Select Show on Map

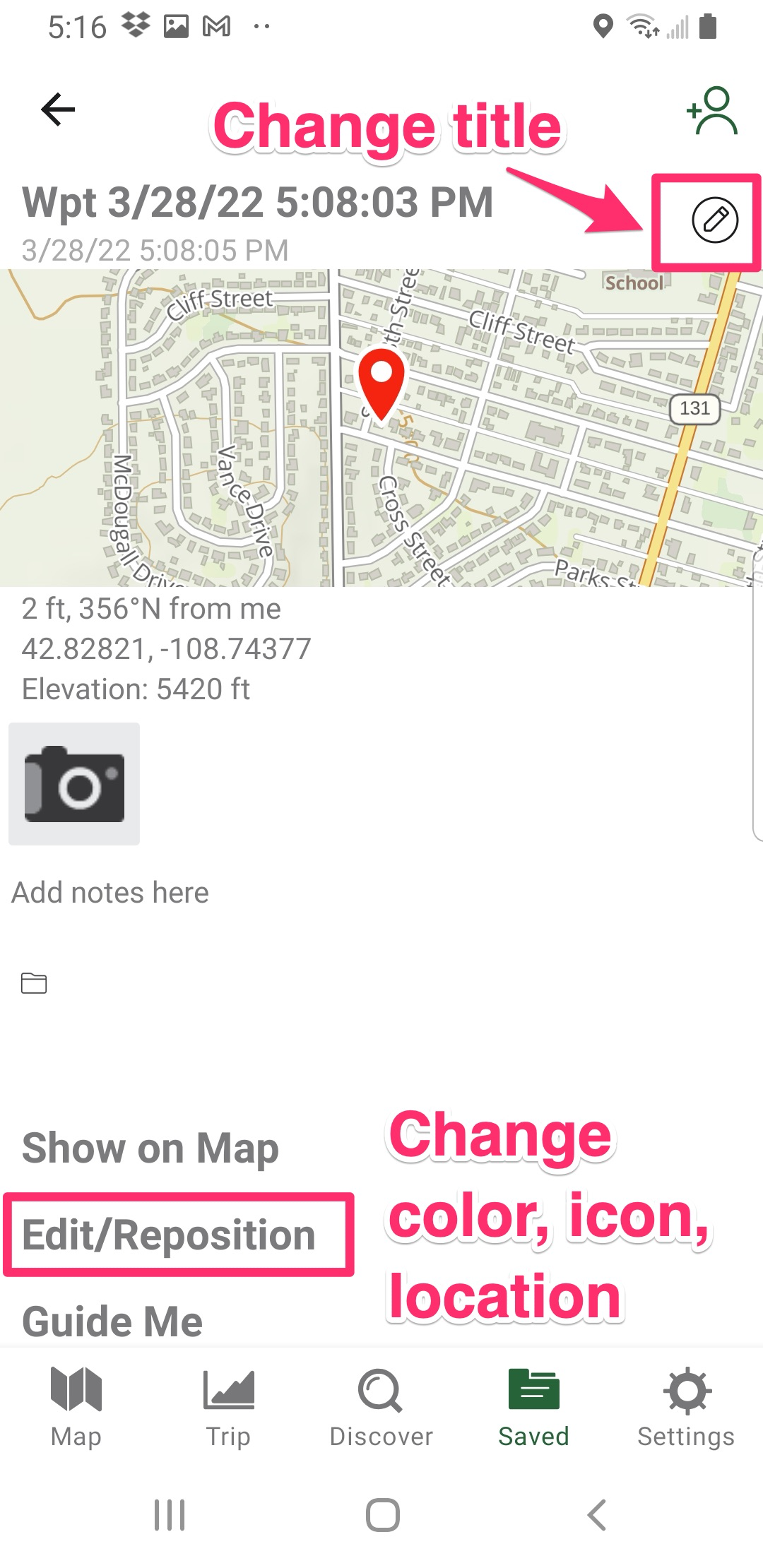pos(150,1148)
